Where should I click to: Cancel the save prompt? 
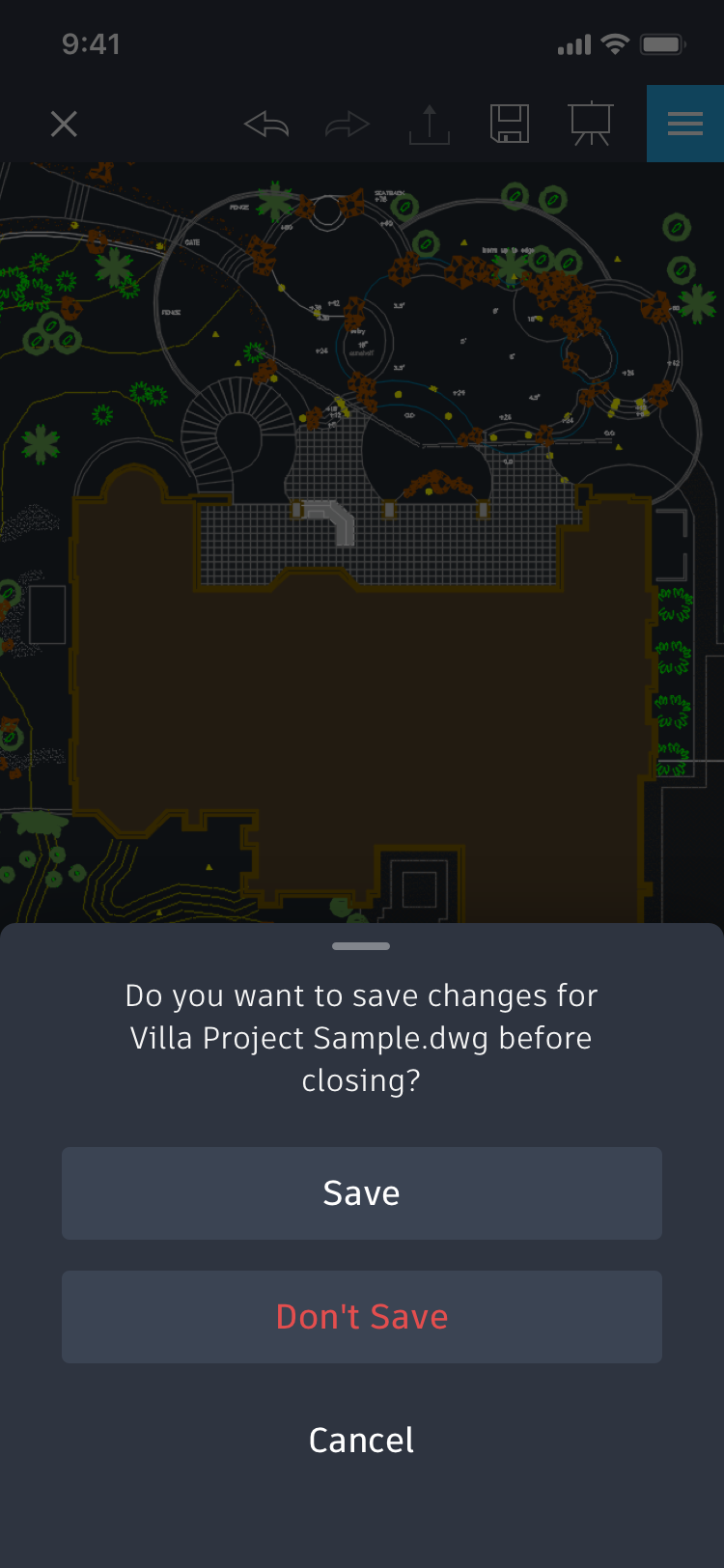tap(362, 1441)
